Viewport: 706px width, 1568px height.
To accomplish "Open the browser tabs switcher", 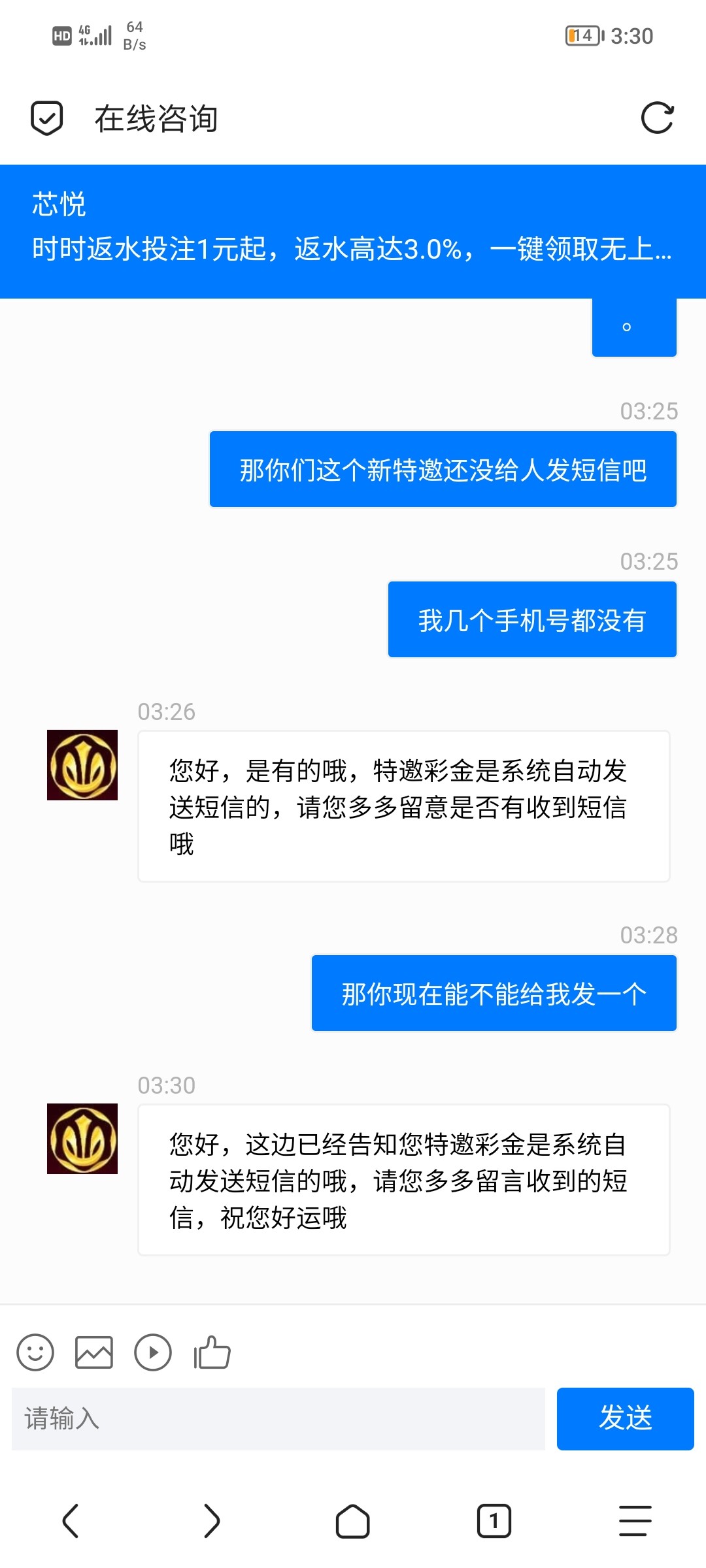I will pyautogui.click(x=494, y=1521).
